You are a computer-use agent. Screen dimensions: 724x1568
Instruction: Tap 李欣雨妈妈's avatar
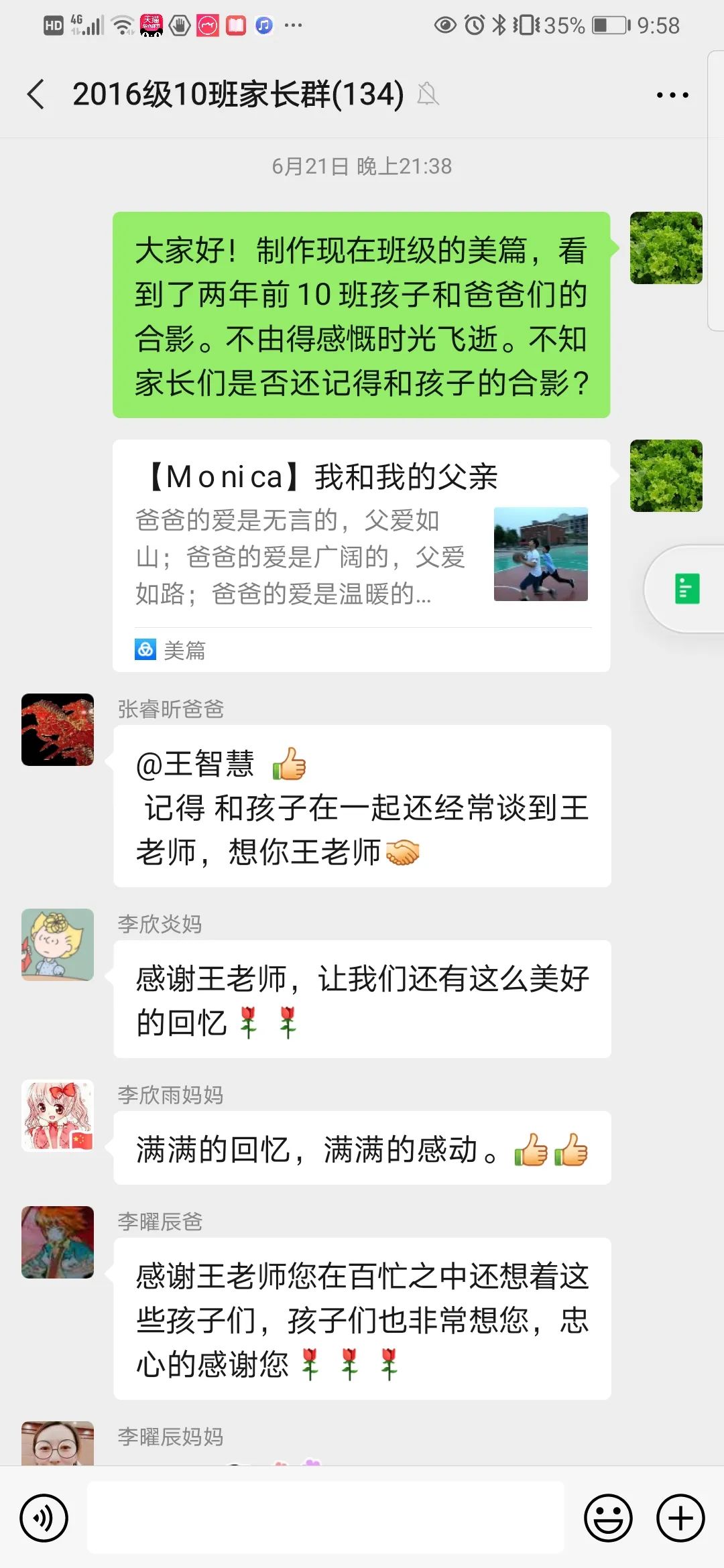point(58,1116)
